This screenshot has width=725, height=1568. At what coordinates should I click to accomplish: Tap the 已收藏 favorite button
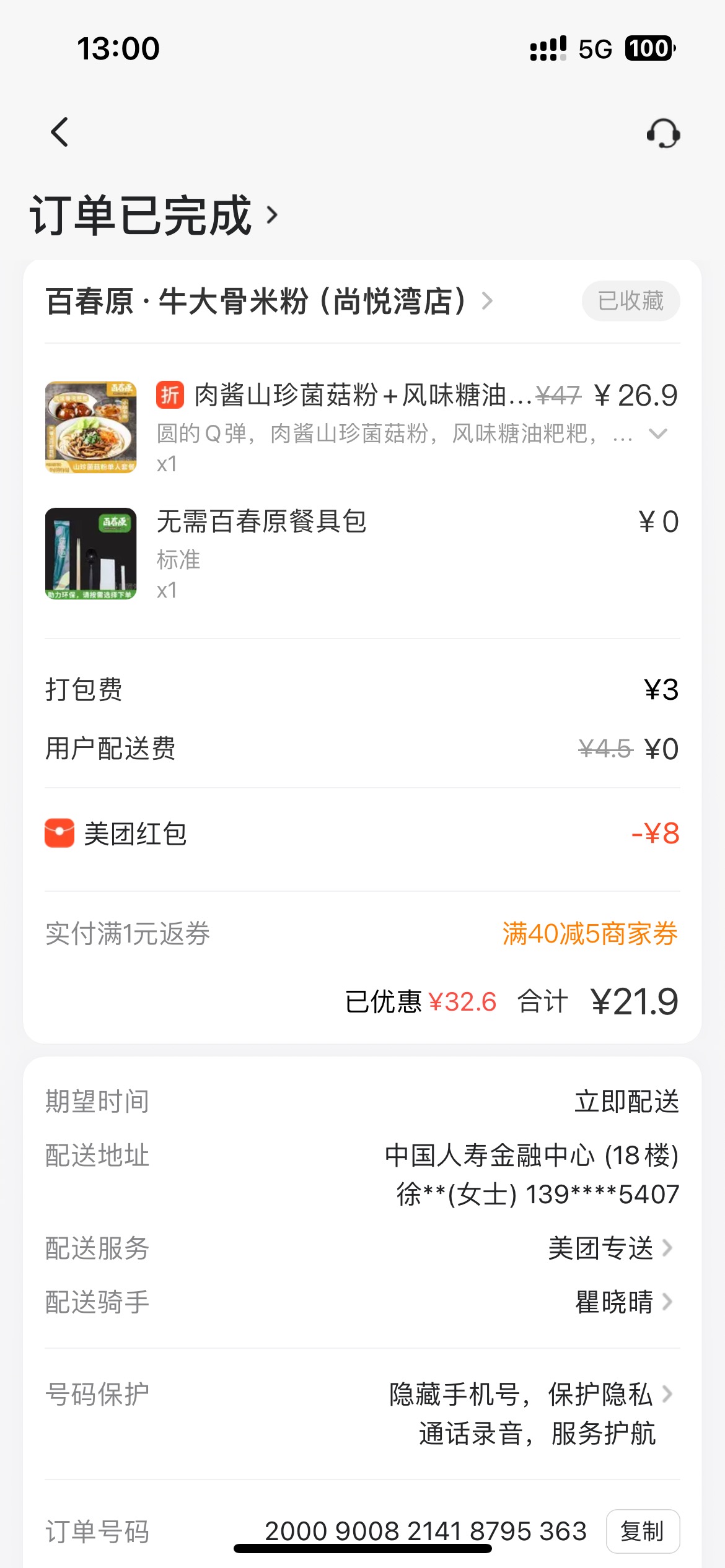[x=630, y=301]
